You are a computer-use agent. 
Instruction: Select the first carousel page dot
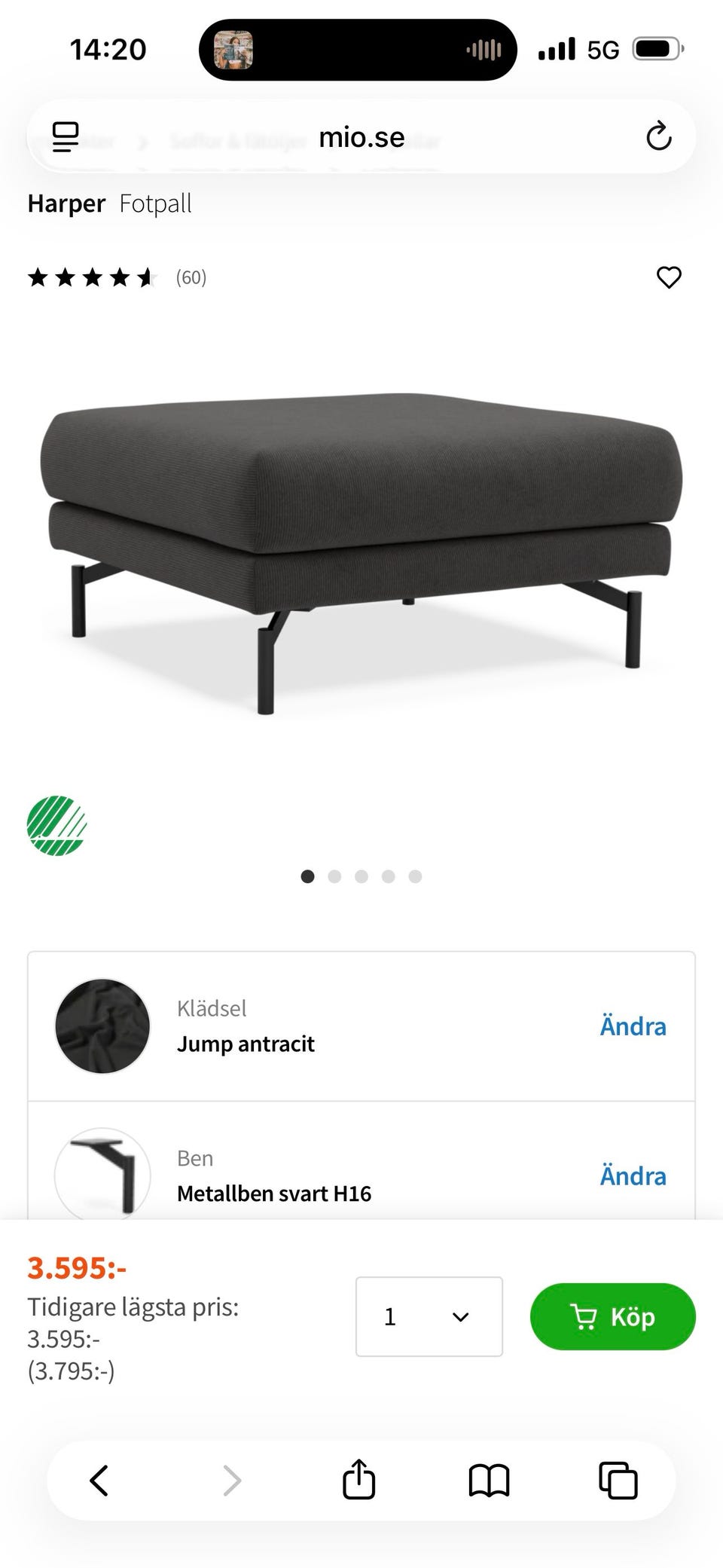[x=308, y=876]
